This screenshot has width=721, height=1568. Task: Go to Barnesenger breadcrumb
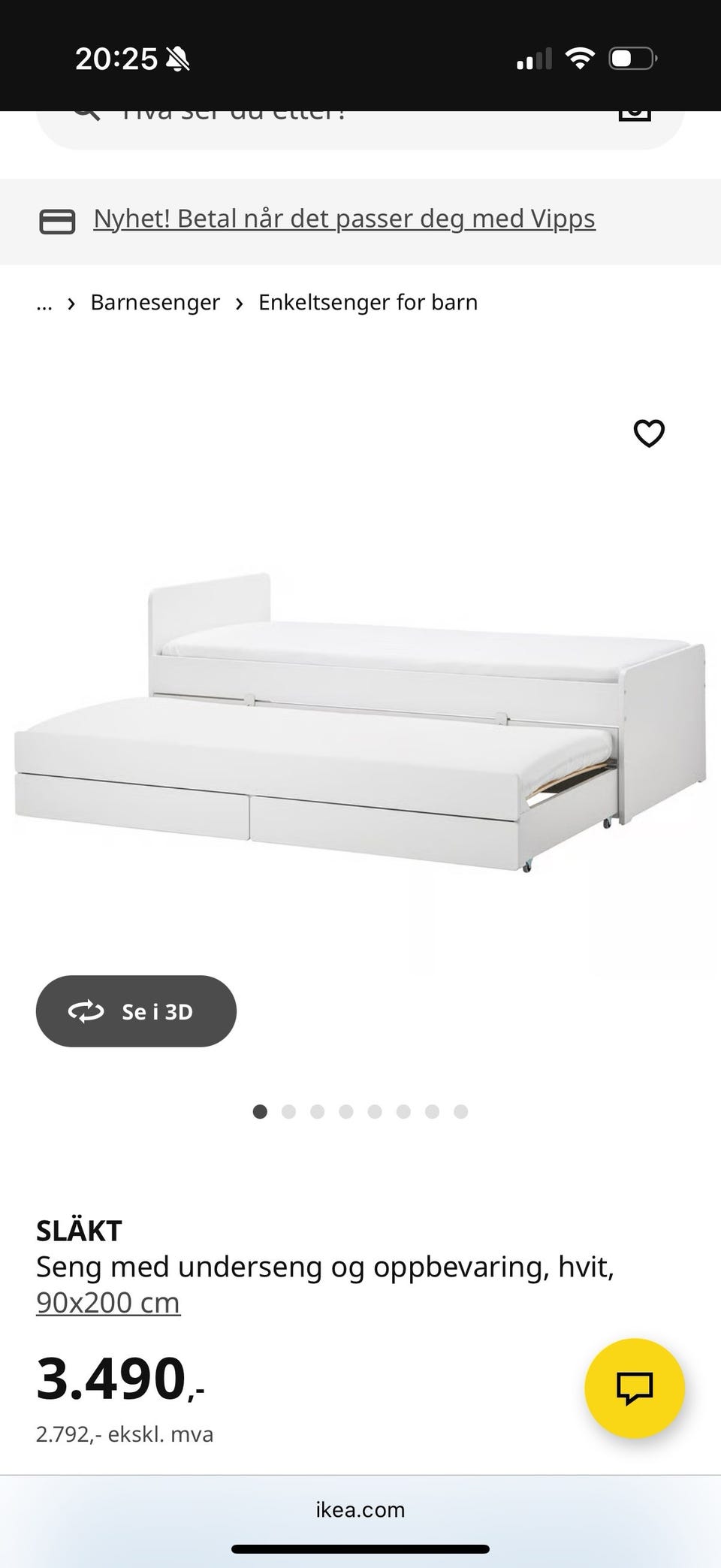155,302
